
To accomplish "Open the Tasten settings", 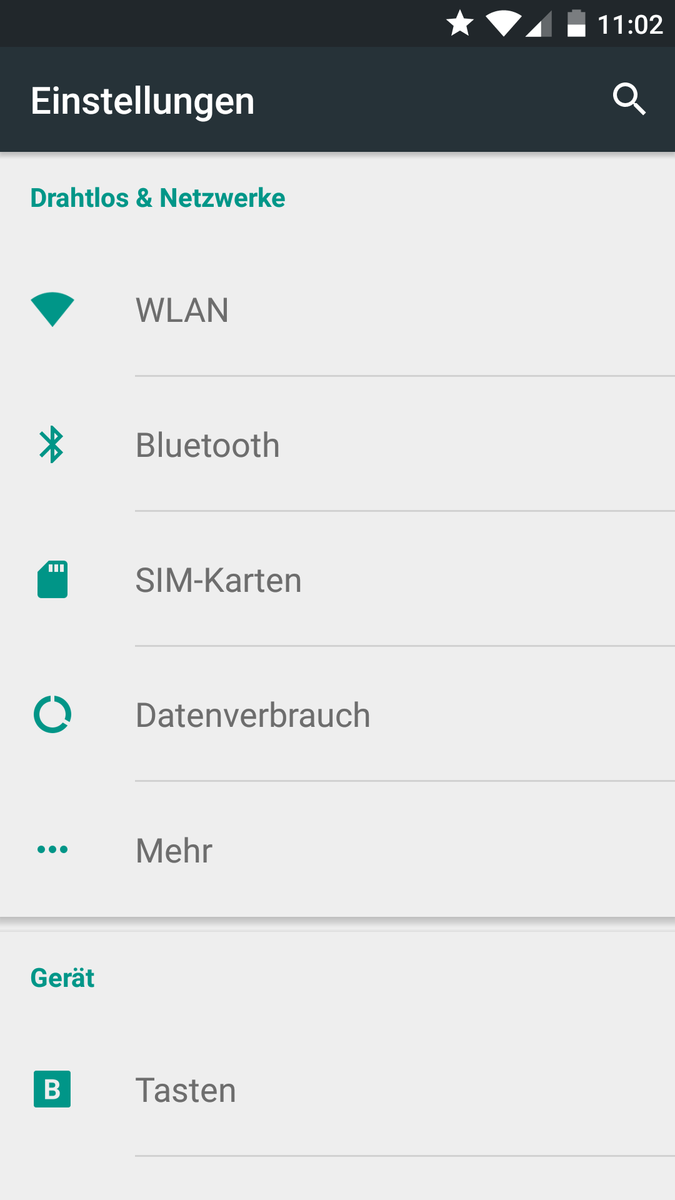I will pyautogui.click(x=337, y=1090).
